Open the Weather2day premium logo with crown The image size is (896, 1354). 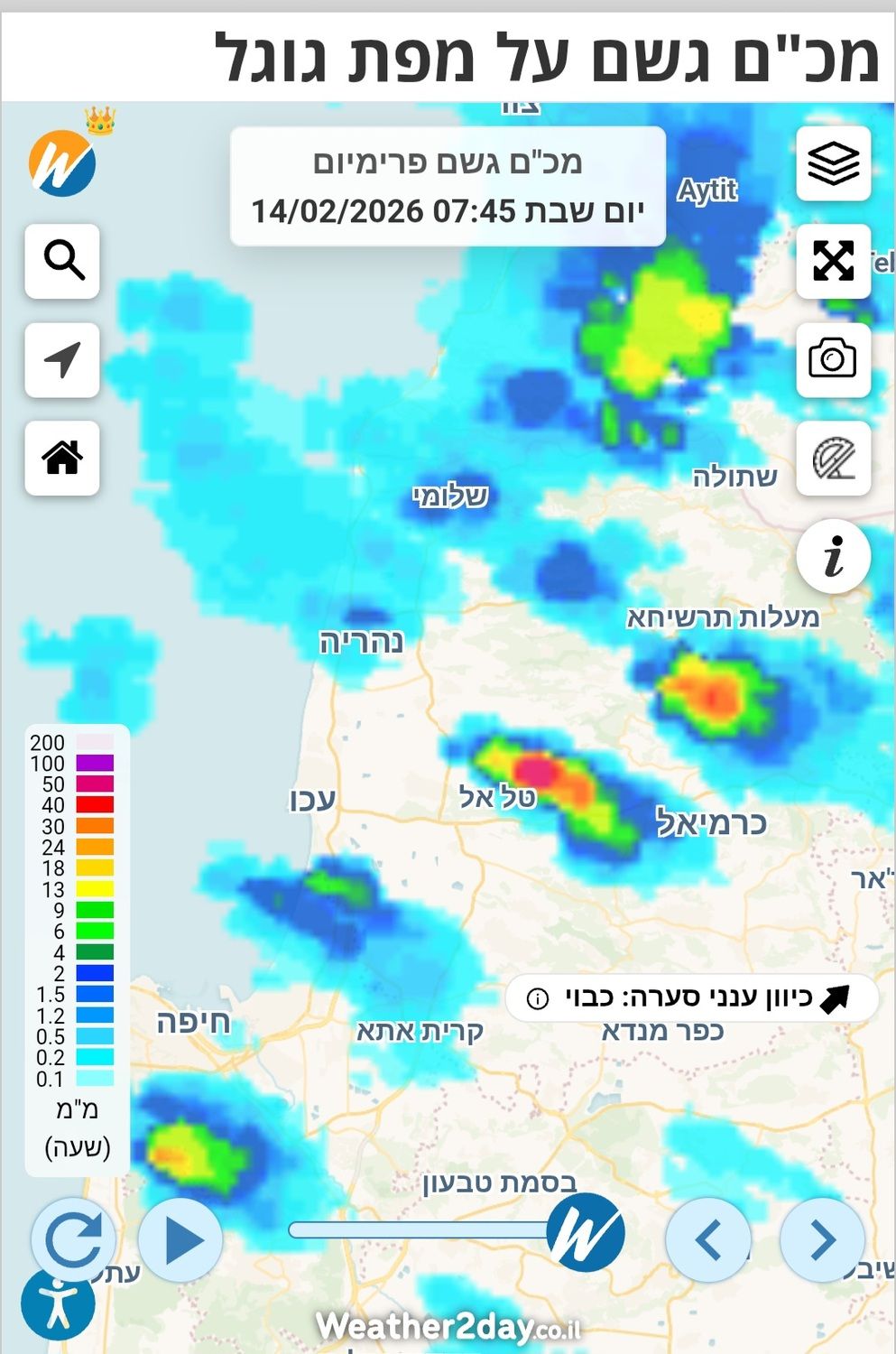tap(65, 161)
